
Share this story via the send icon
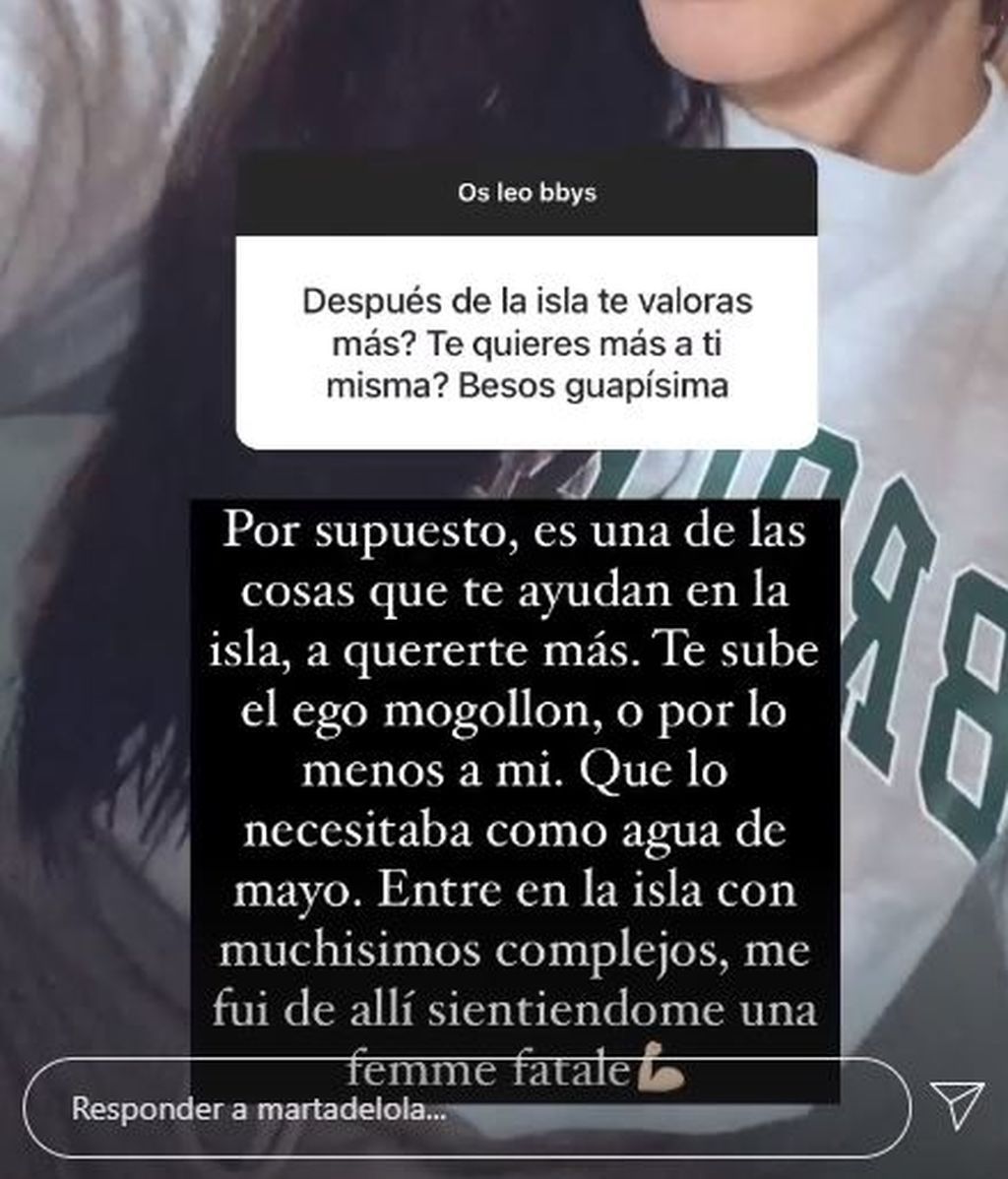pos(957,1105)
